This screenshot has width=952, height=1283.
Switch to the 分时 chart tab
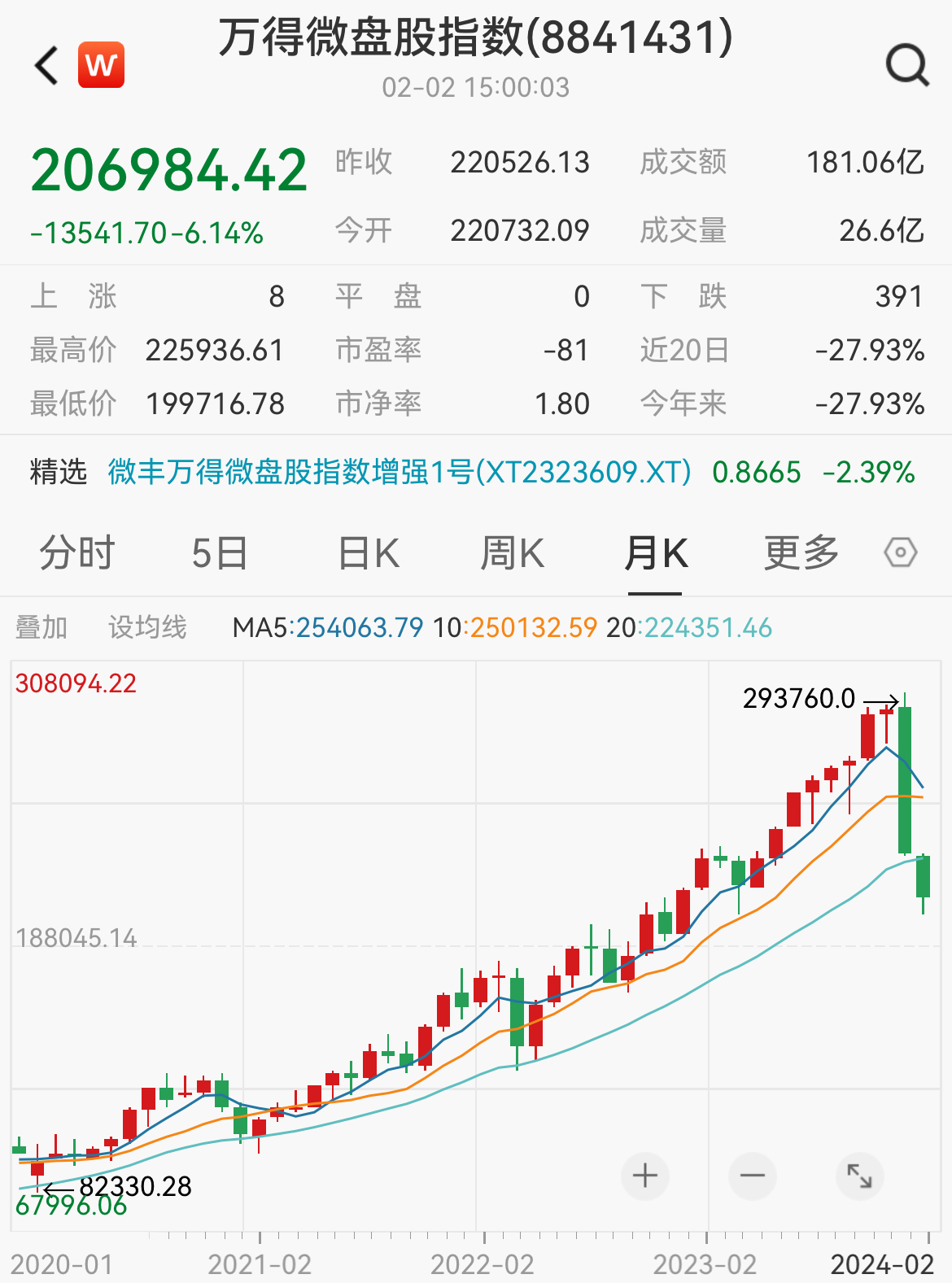(x=77, y=554)
